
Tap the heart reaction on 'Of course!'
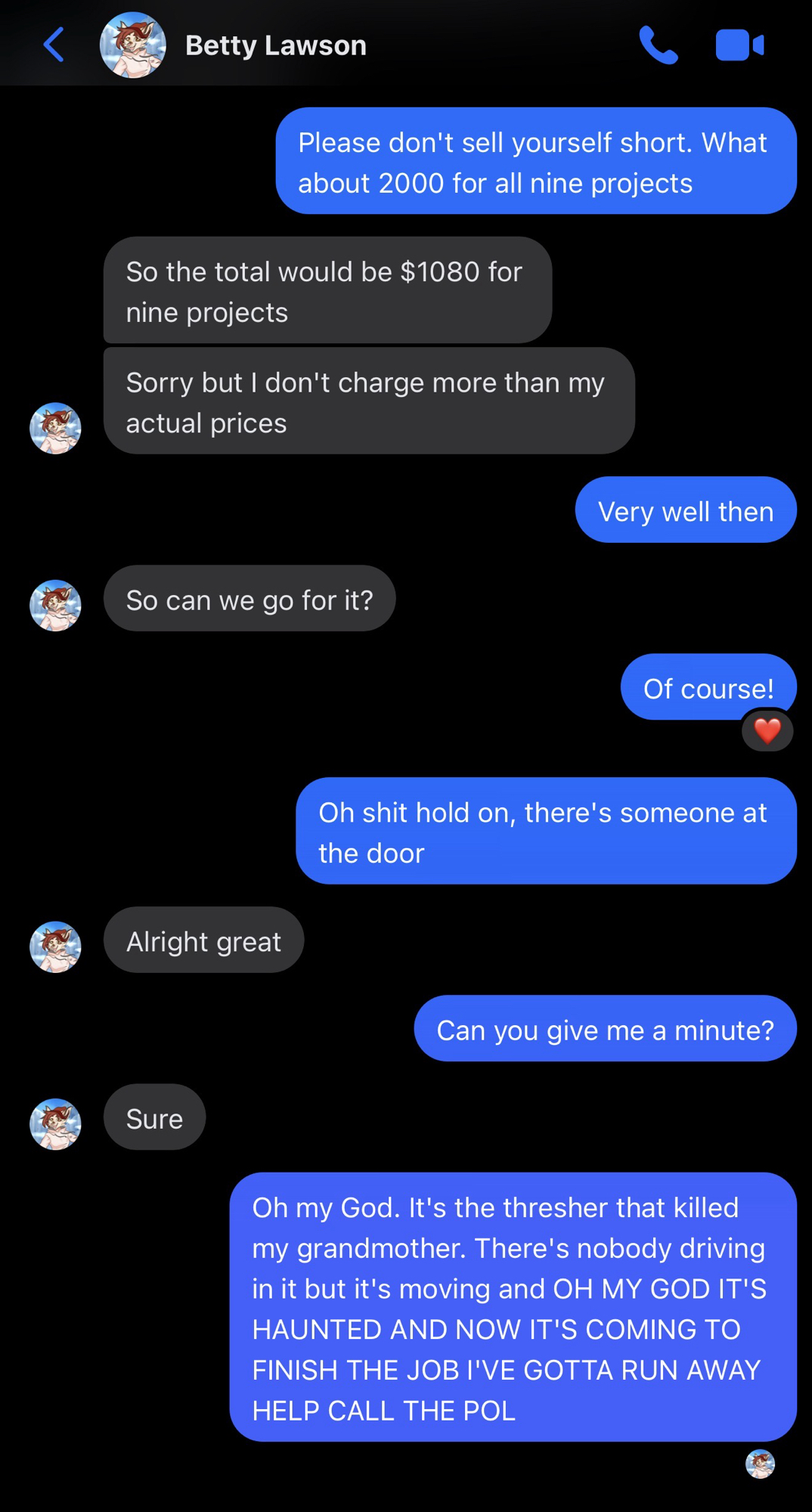pos(767,730)
